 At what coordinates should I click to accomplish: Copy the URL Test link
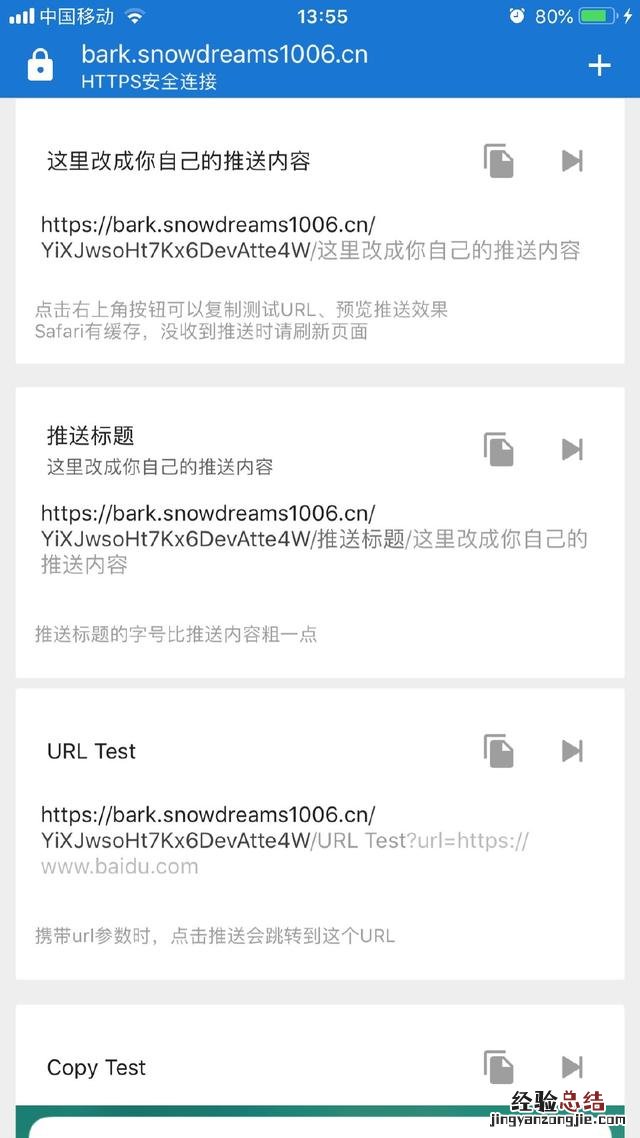click(x=498, y=751)
